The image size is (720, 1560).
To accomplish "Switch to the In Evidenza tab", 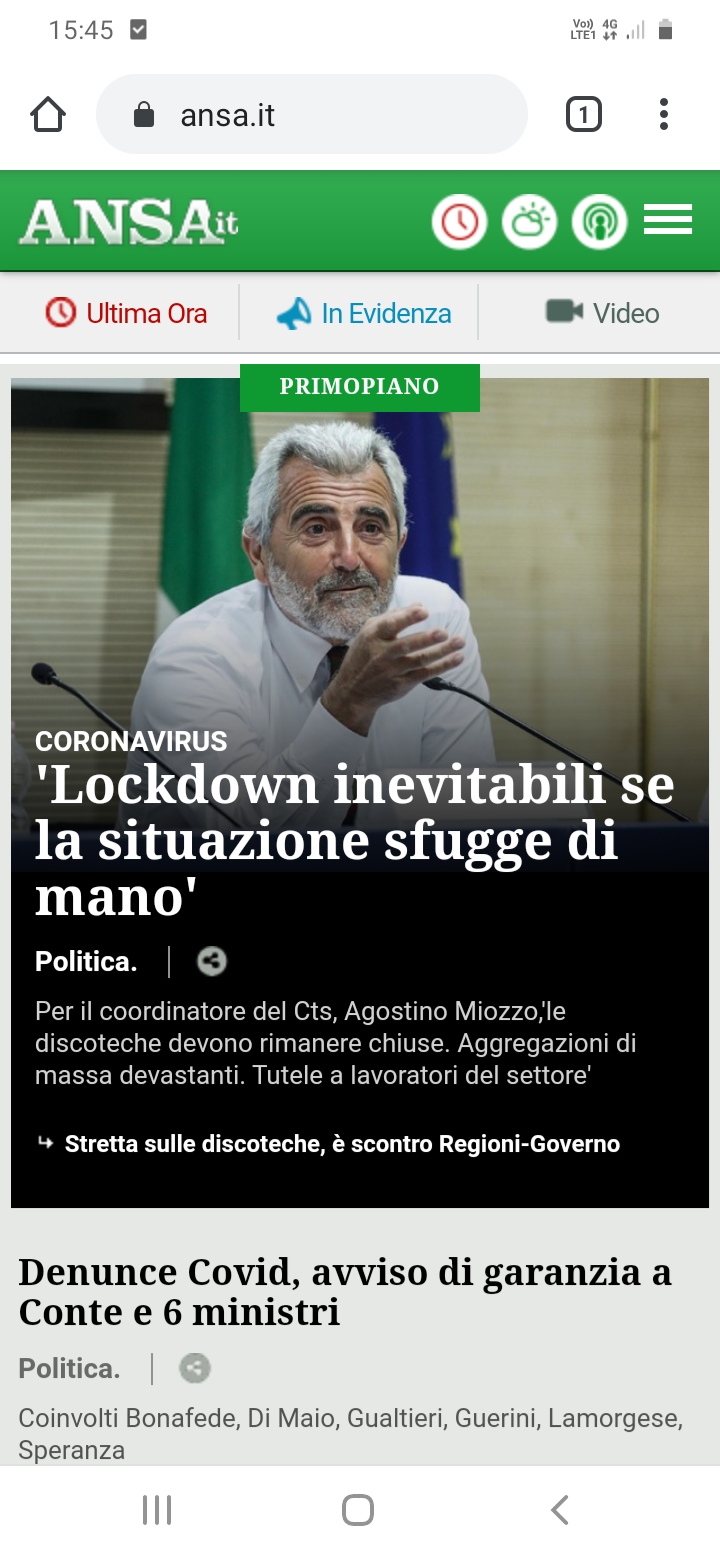I will click(x=364, y=313).
